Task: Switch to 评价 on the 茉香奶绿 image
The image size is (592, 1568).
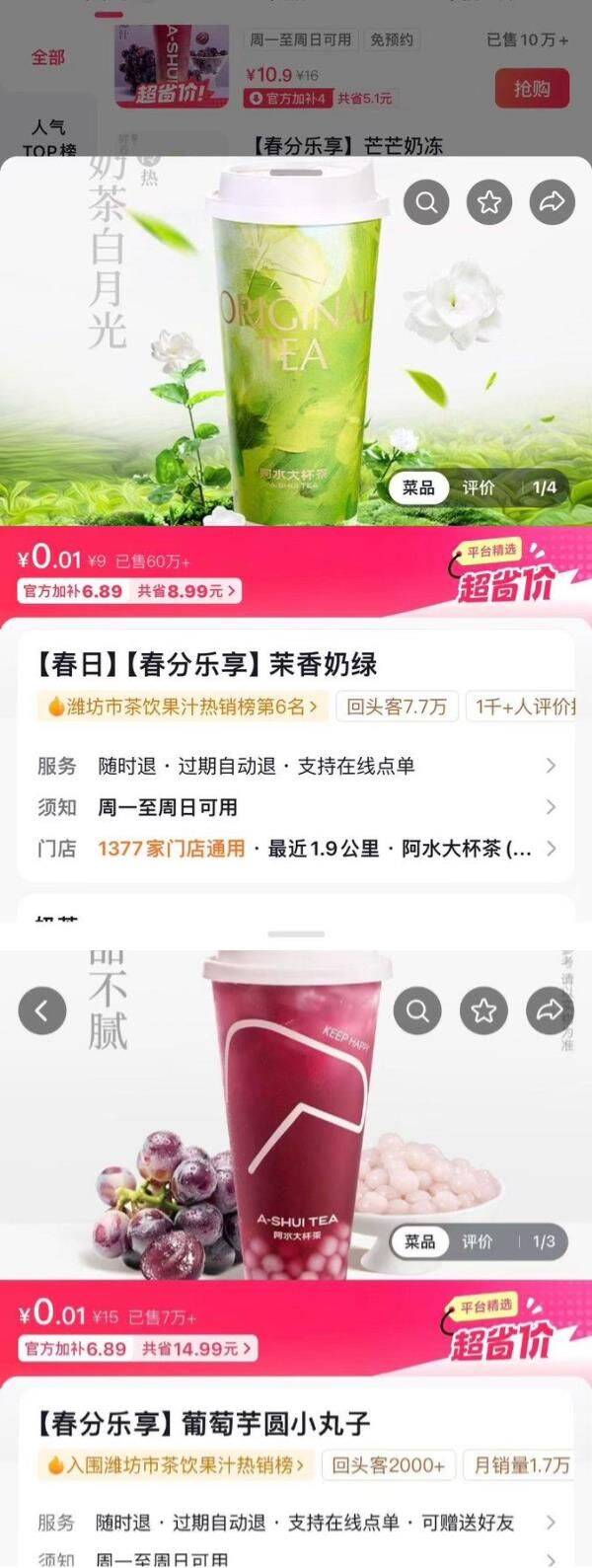Action: click(479, 487)
